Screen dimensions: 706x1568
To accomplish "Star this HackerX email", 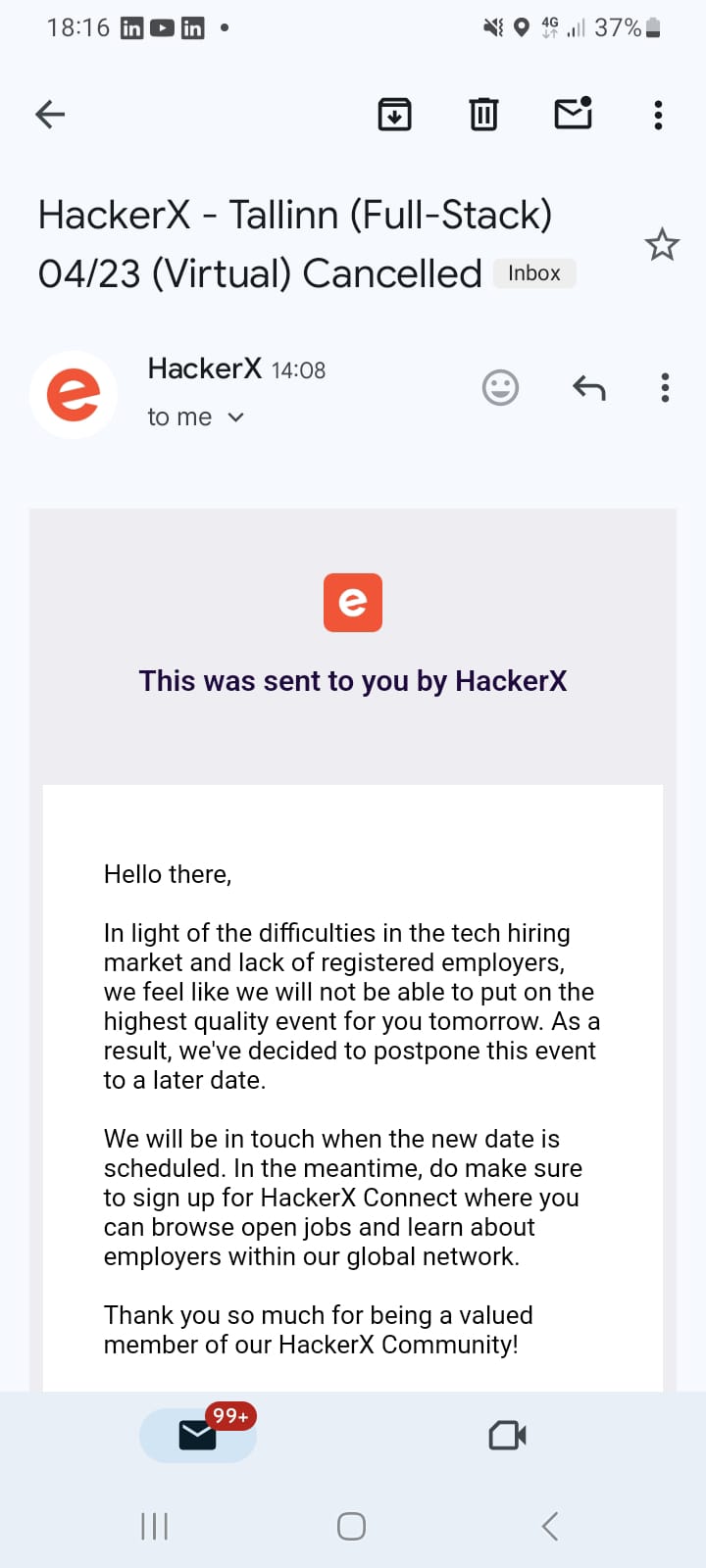I will tap(662, 244).
